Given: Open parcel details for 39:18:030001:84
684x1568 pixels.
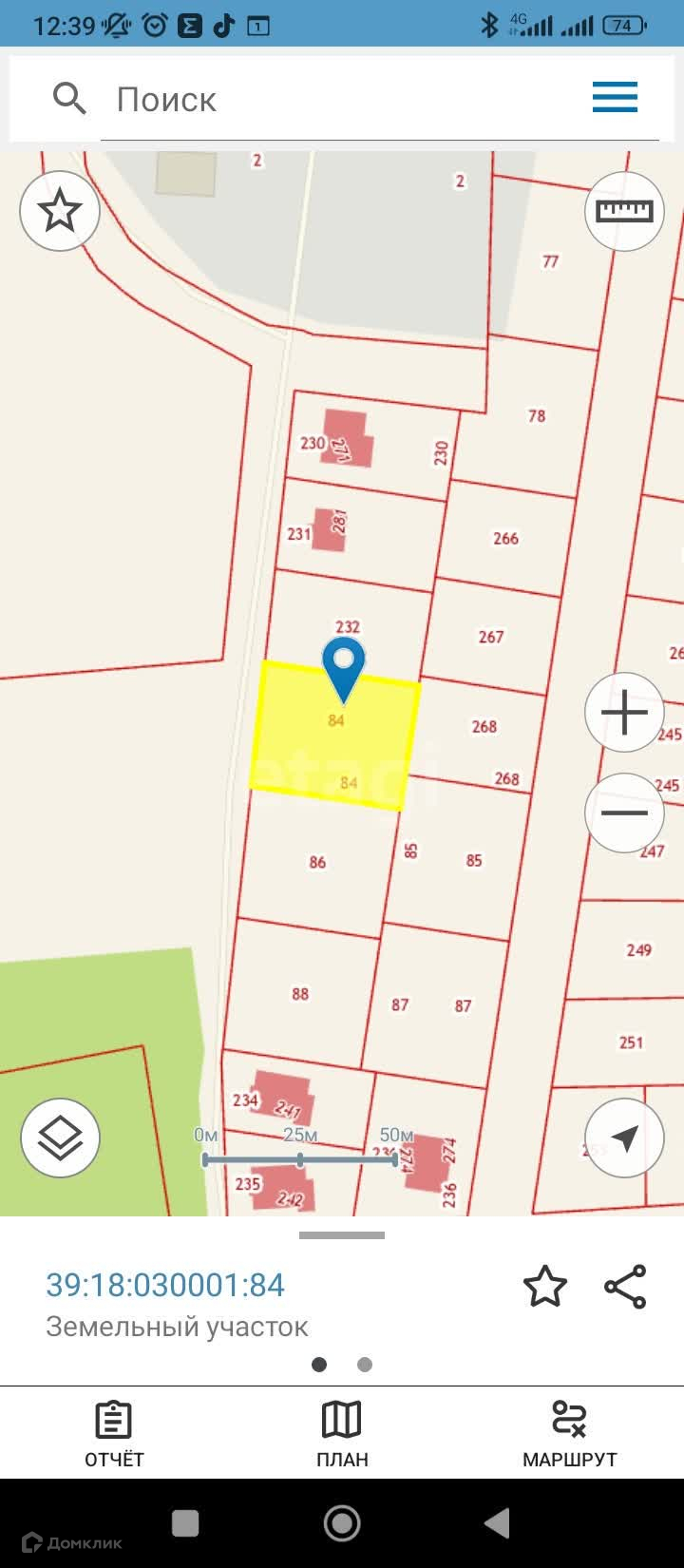Looking at the screenshot, I should 165,1285.
